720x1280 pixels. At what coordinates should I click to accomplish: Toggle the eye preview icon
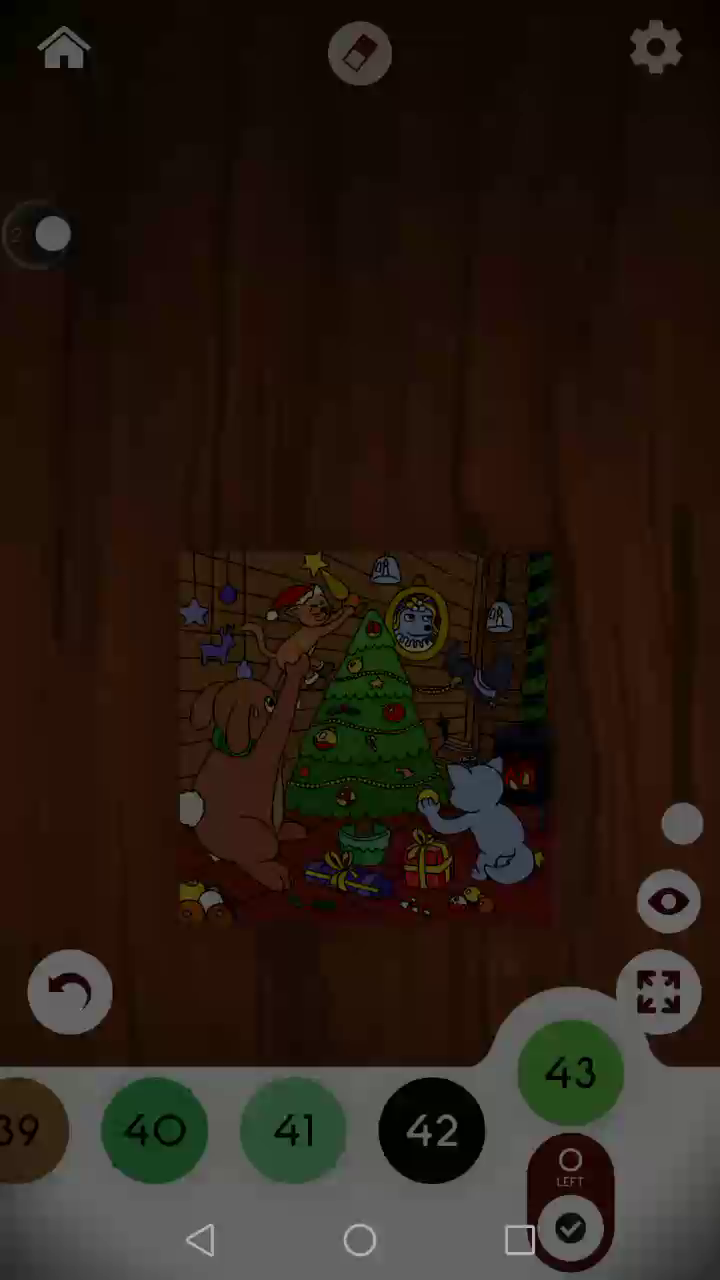pyautogui.click(x=669, y=902)
